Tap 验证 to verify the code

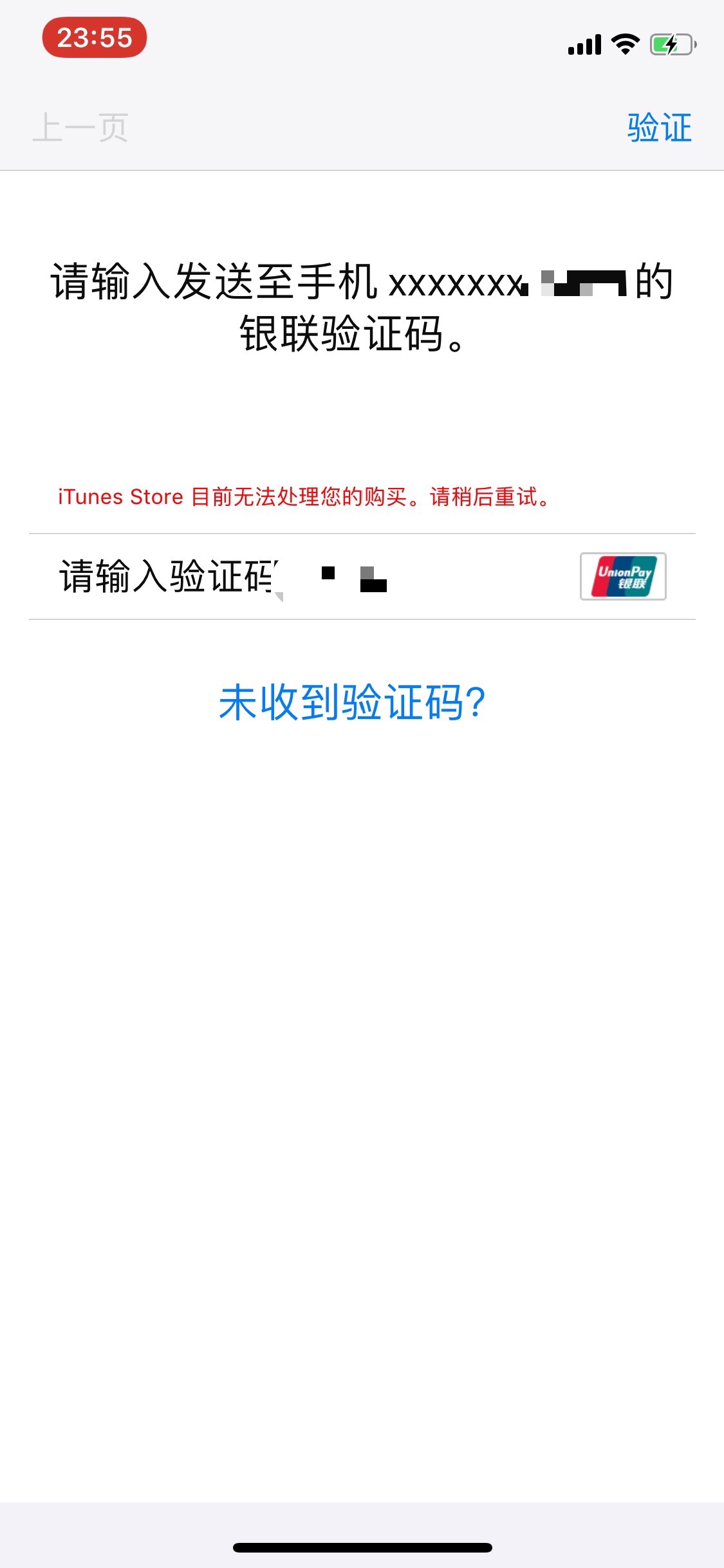point(659,127)
